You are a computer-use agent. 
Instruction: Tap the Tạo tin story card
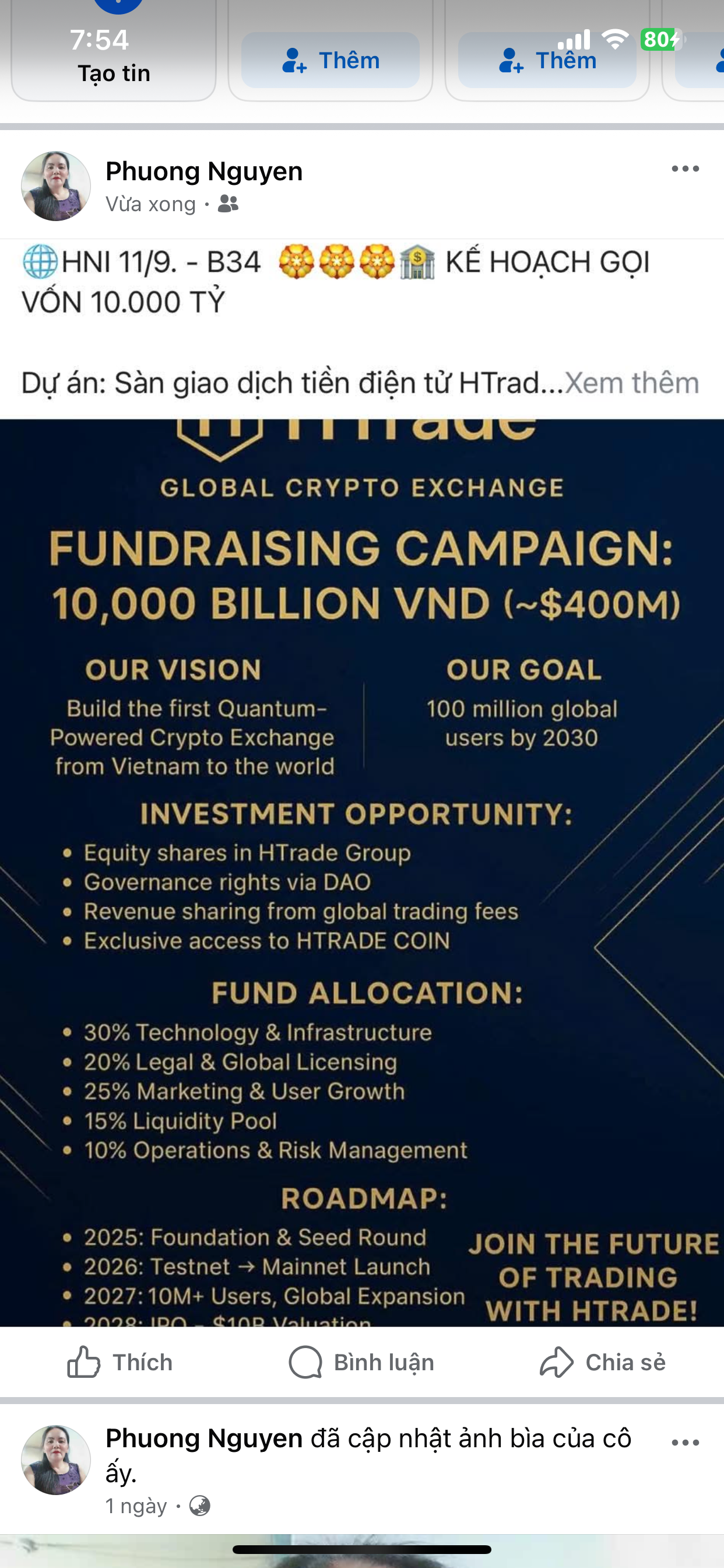pos(114,51)
